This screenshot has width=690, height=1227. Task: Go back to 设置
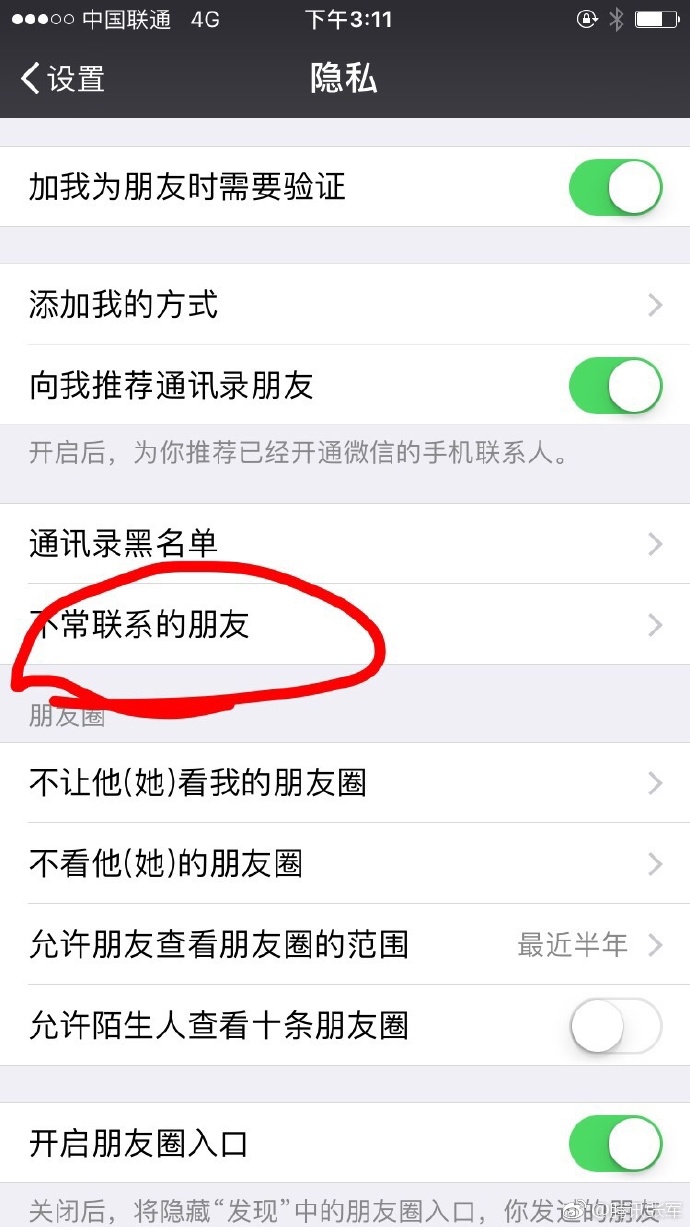pos(64,79)
